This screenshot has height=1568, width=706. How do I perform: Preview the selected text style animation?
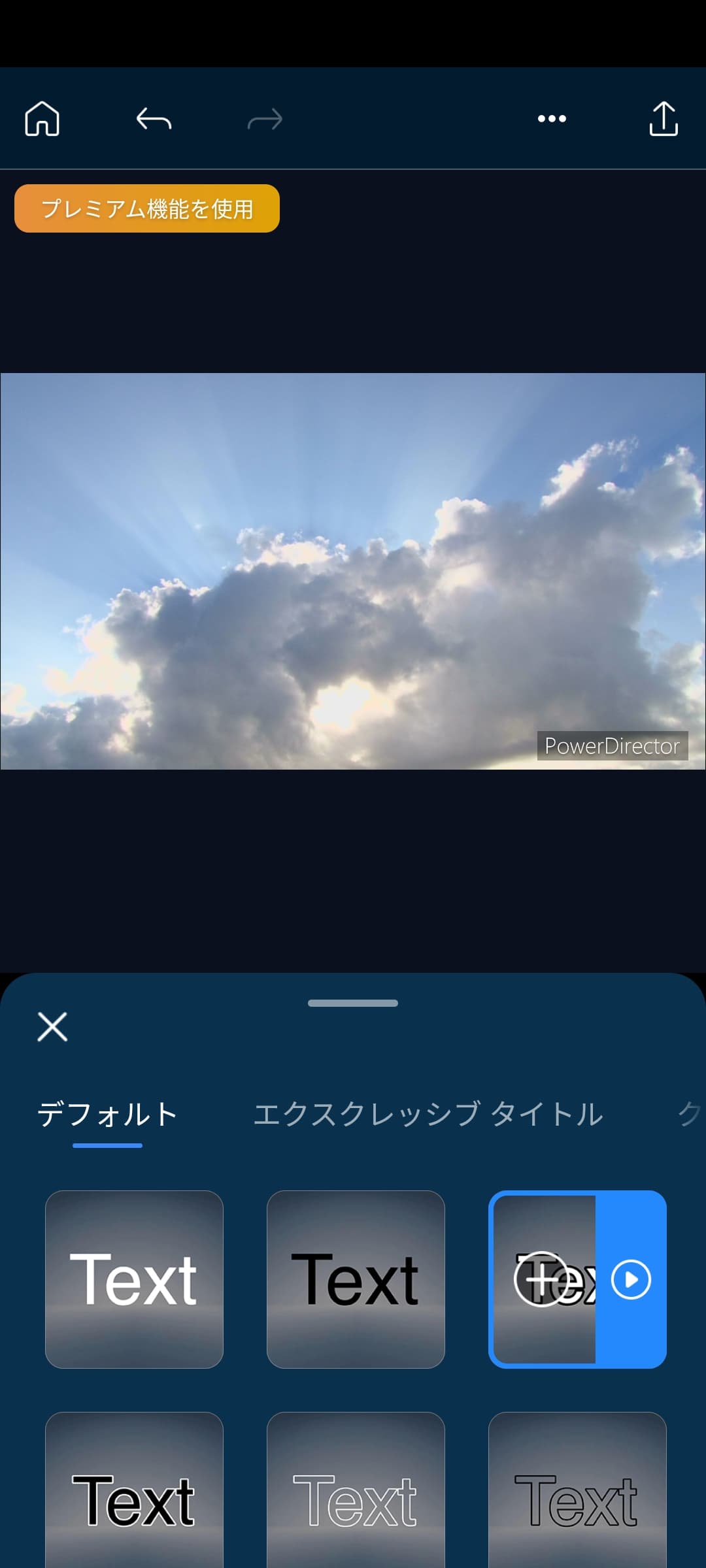pos(631,1279)
